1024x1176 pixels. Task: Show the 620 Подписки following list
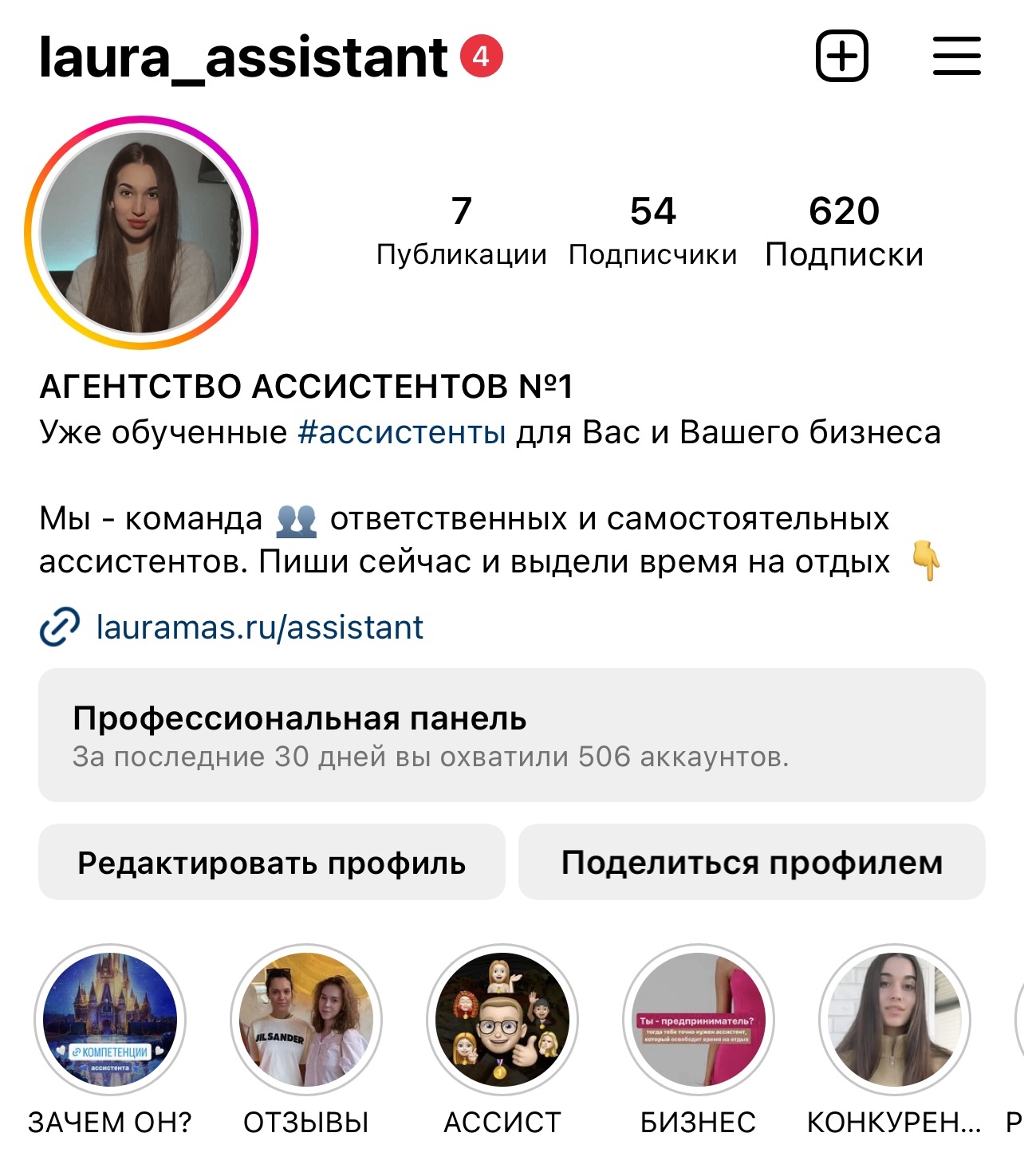[844, 230]
